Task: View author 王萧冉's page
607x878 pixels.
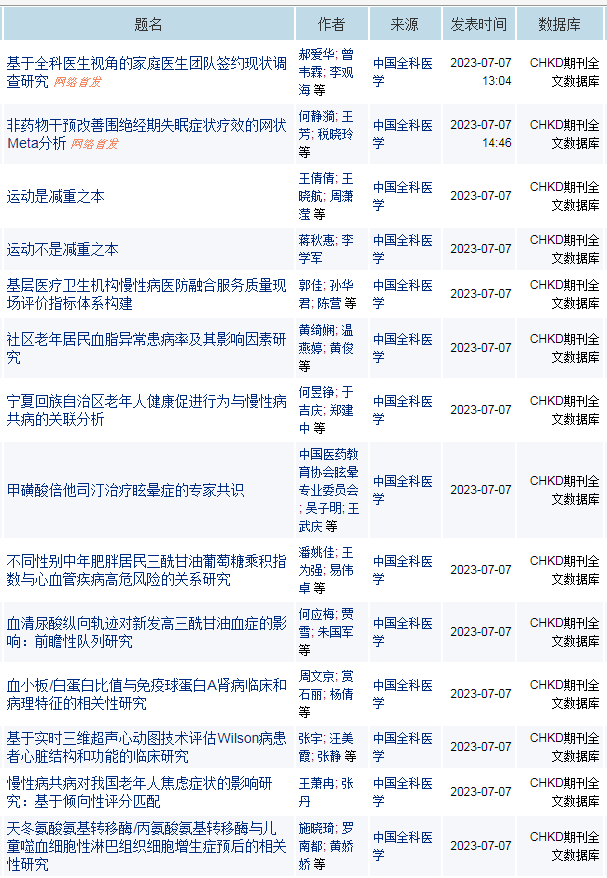Action: pyautogui.click(x=317, y=784)
